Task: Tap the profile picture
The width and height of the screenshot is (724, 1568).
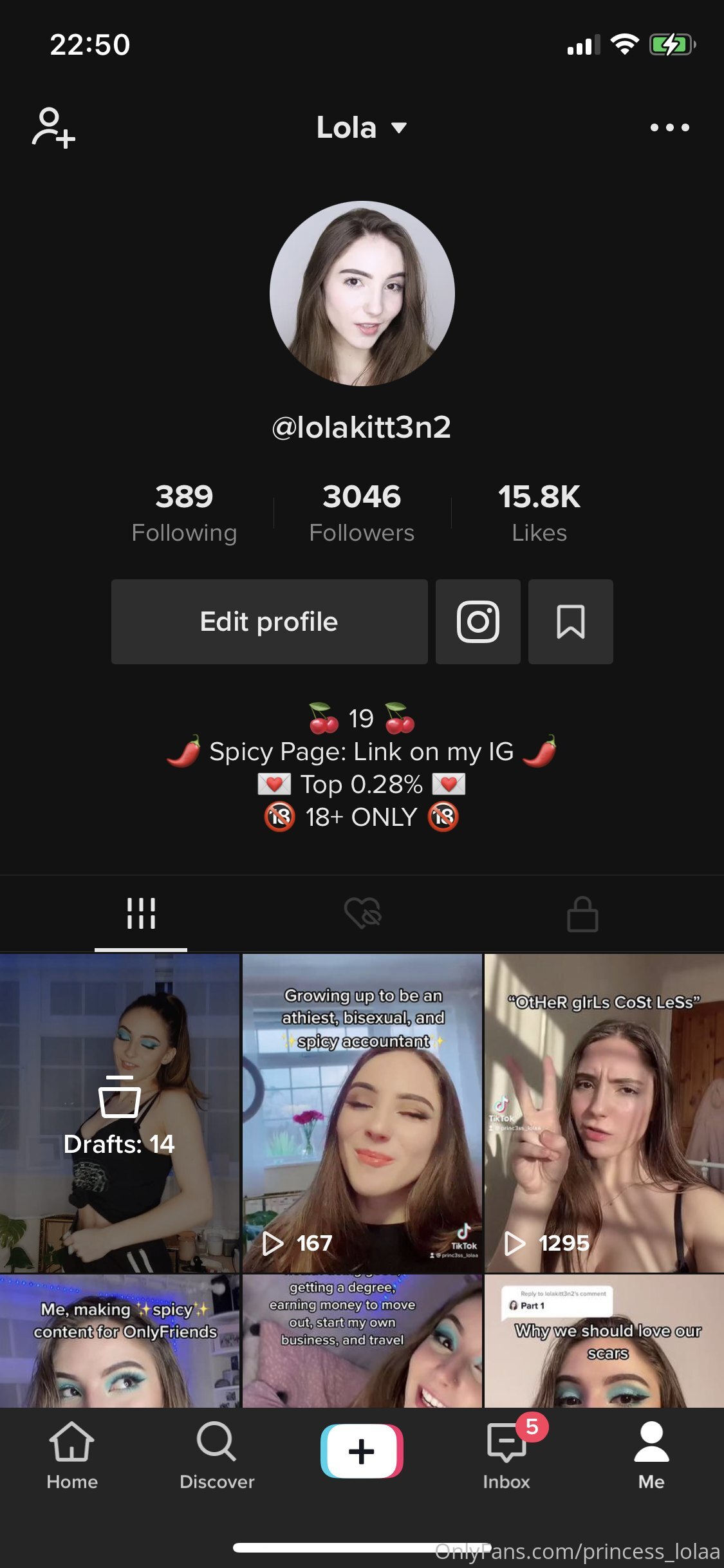Action: click(x=362, y=294)
